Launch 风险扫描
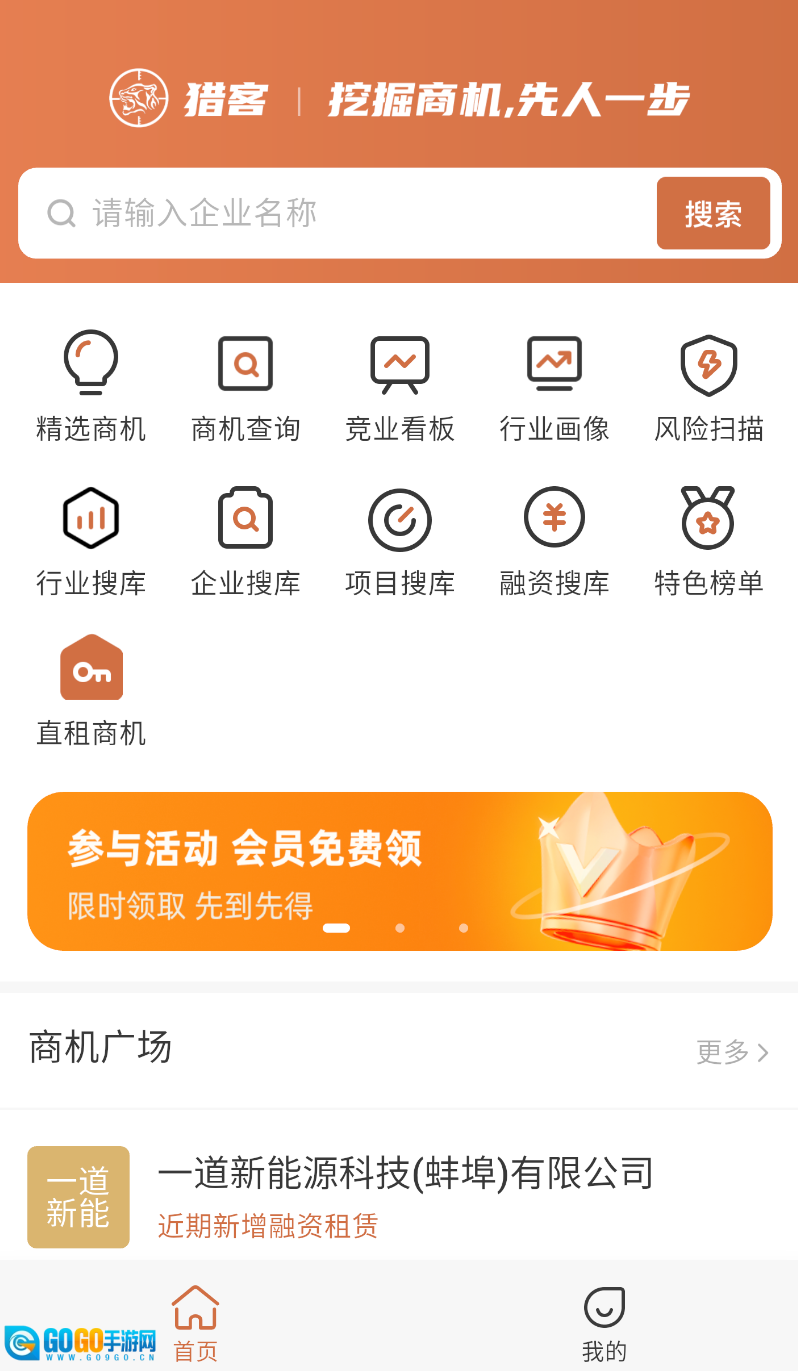The width and height of the screenshot is (798, 1371). (x=709, y=387)
